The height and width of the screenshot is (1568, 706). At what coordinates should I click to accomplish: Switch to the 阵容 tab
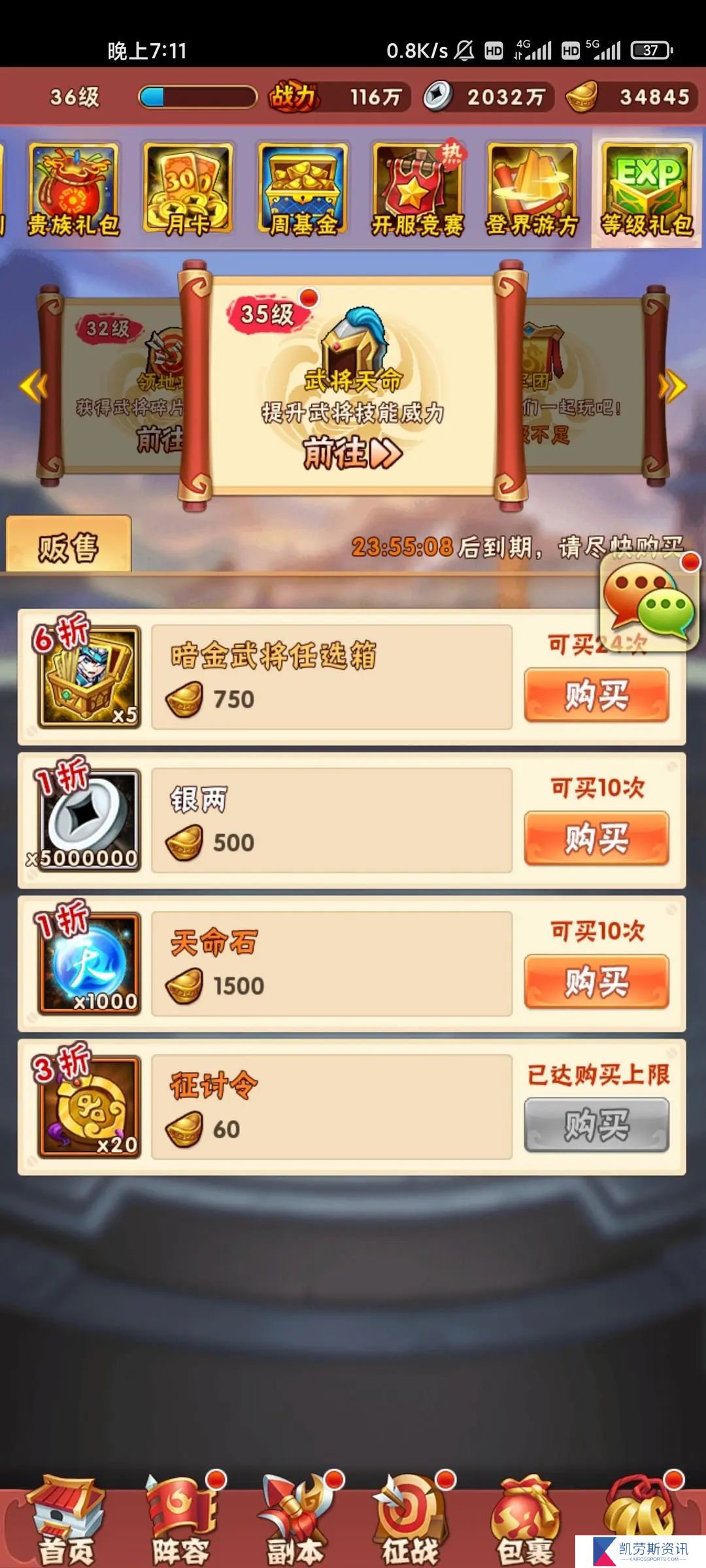(x=181, y=1522)
